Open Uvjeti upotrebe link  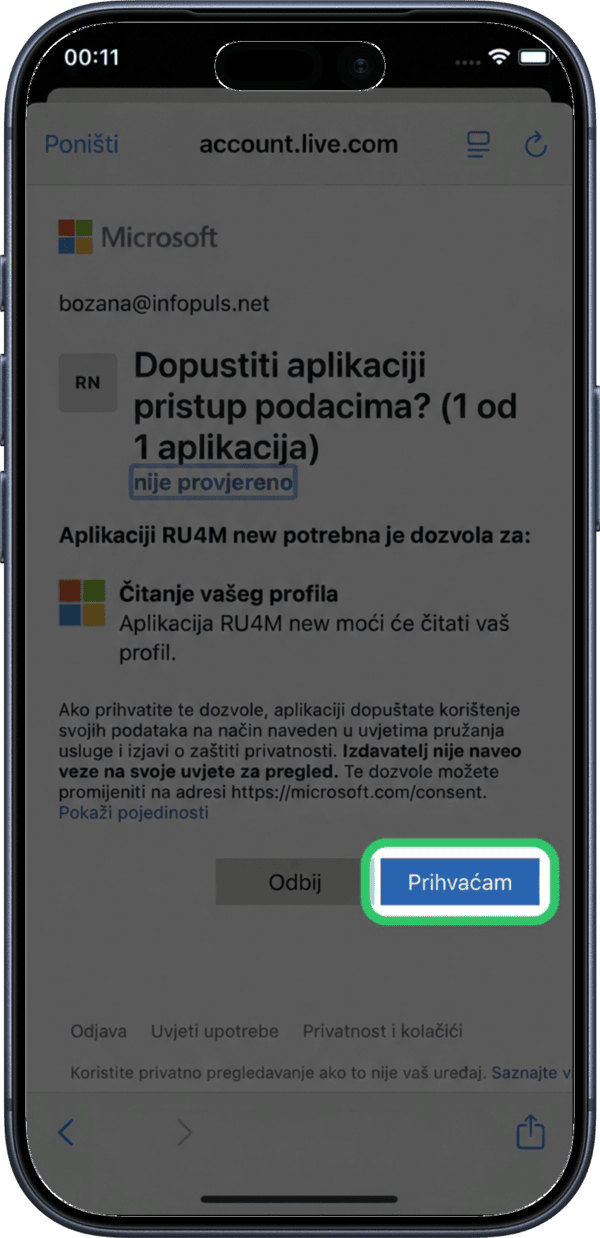coord(214,1031)
